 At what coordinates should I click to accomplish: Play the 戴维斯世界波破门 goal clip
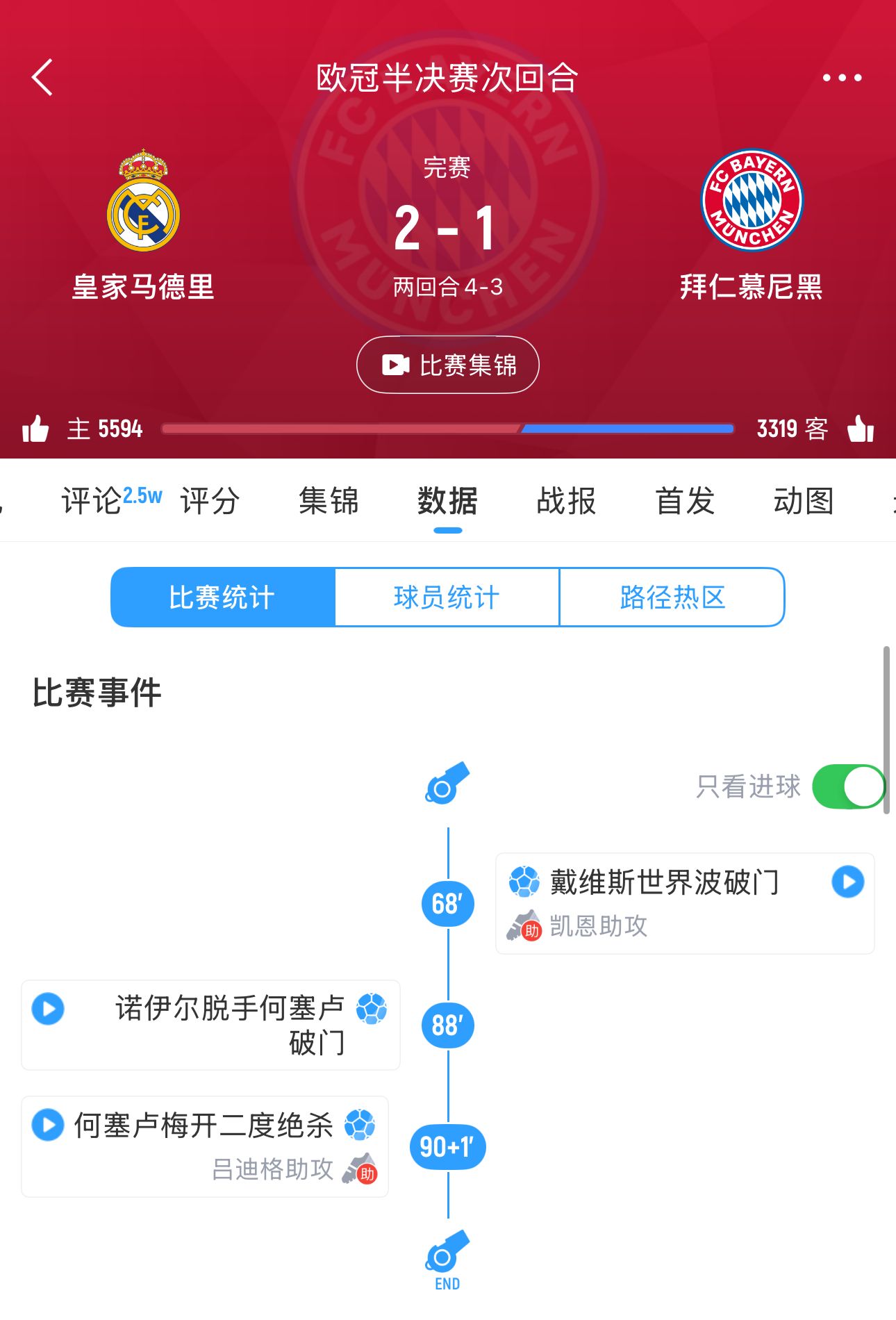coord(847,882)
